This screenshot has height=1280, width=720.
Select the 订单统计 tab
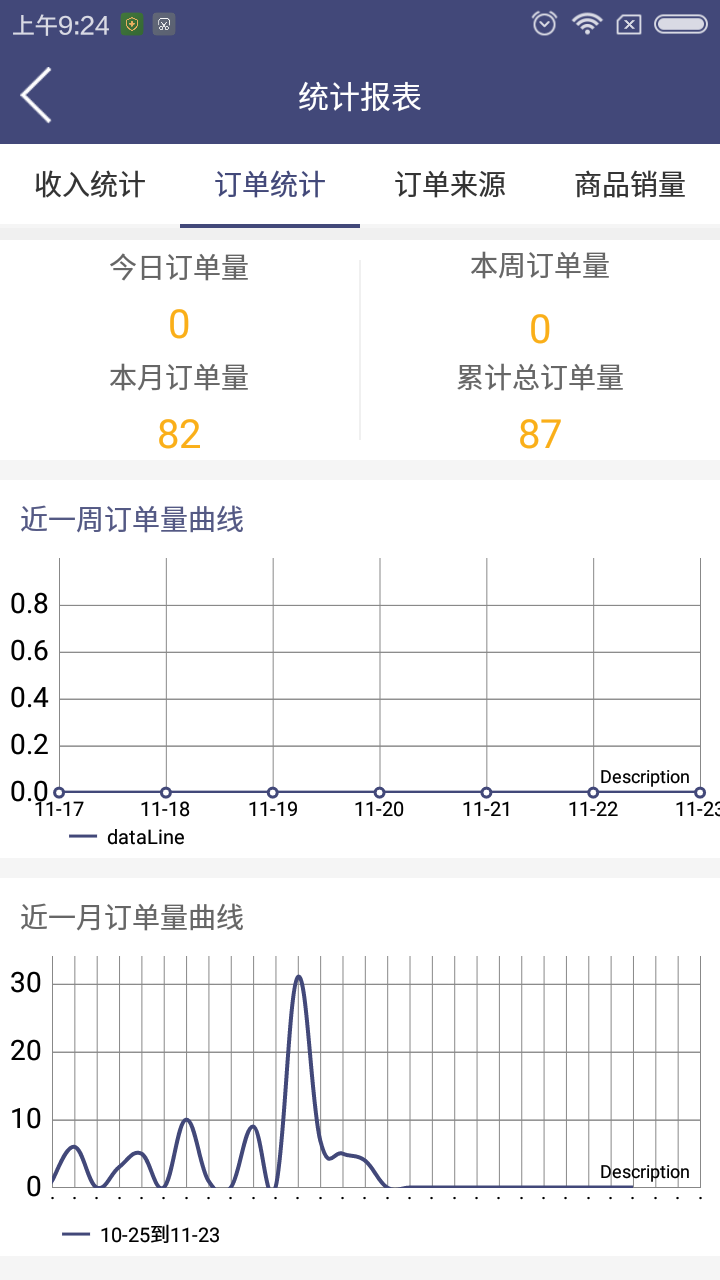tap(270, 185)
